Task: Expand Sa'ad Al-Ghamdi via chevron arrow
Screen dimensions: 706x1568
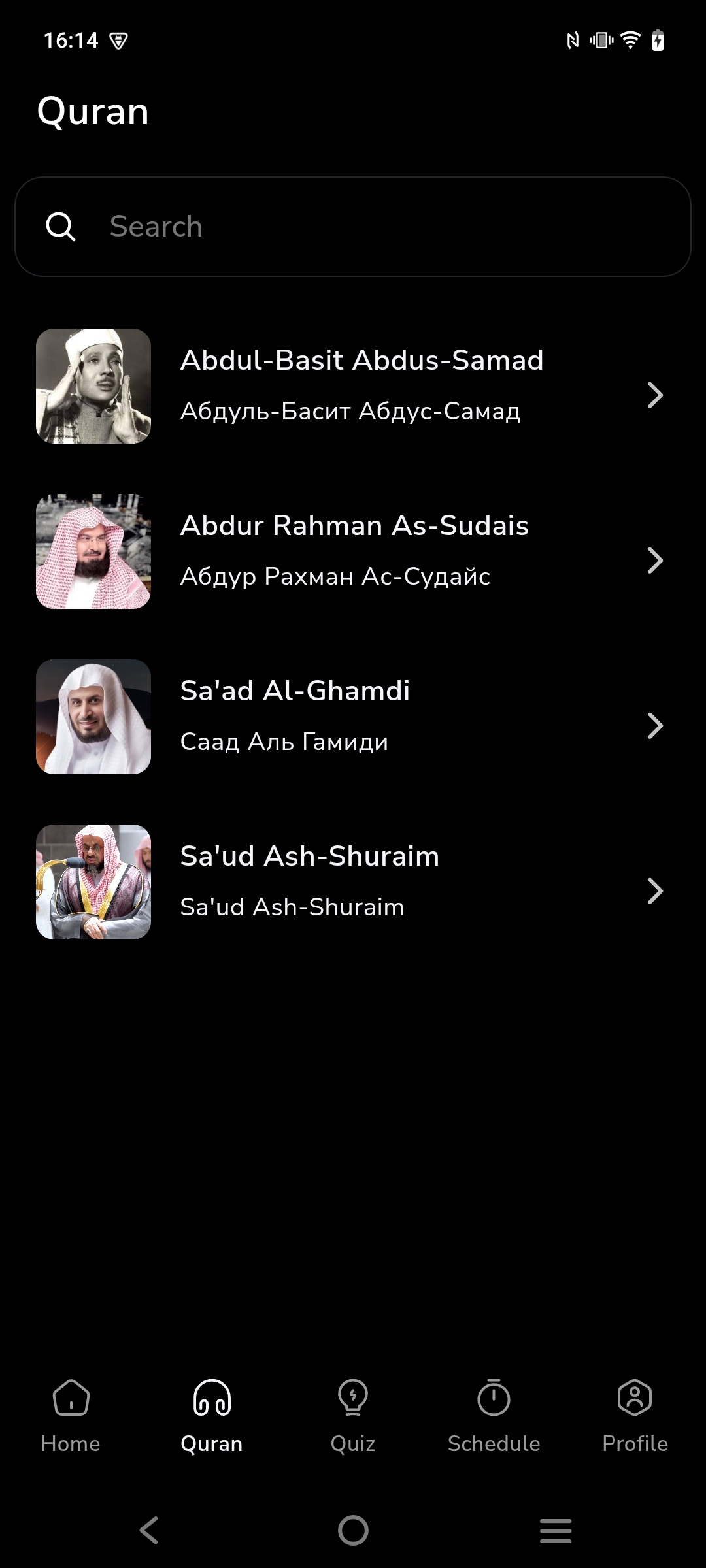Action: point(656,725)
